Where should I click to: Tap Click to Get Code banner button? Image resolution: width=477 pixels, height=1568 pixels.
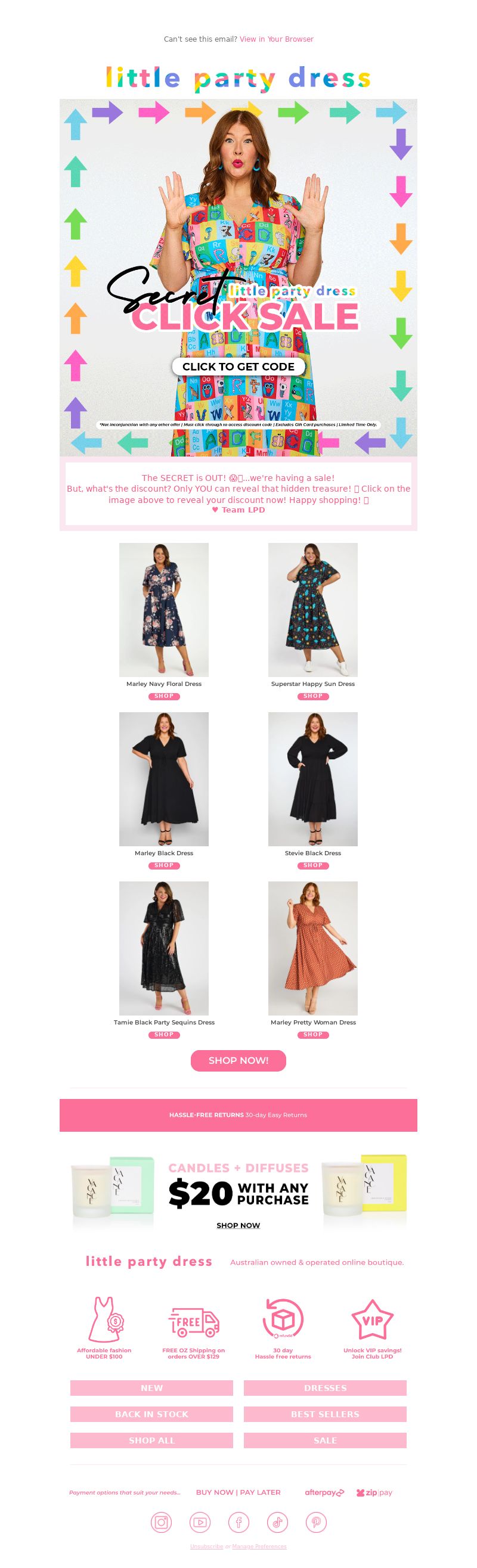pyautogui.click(x=238, y=367)
